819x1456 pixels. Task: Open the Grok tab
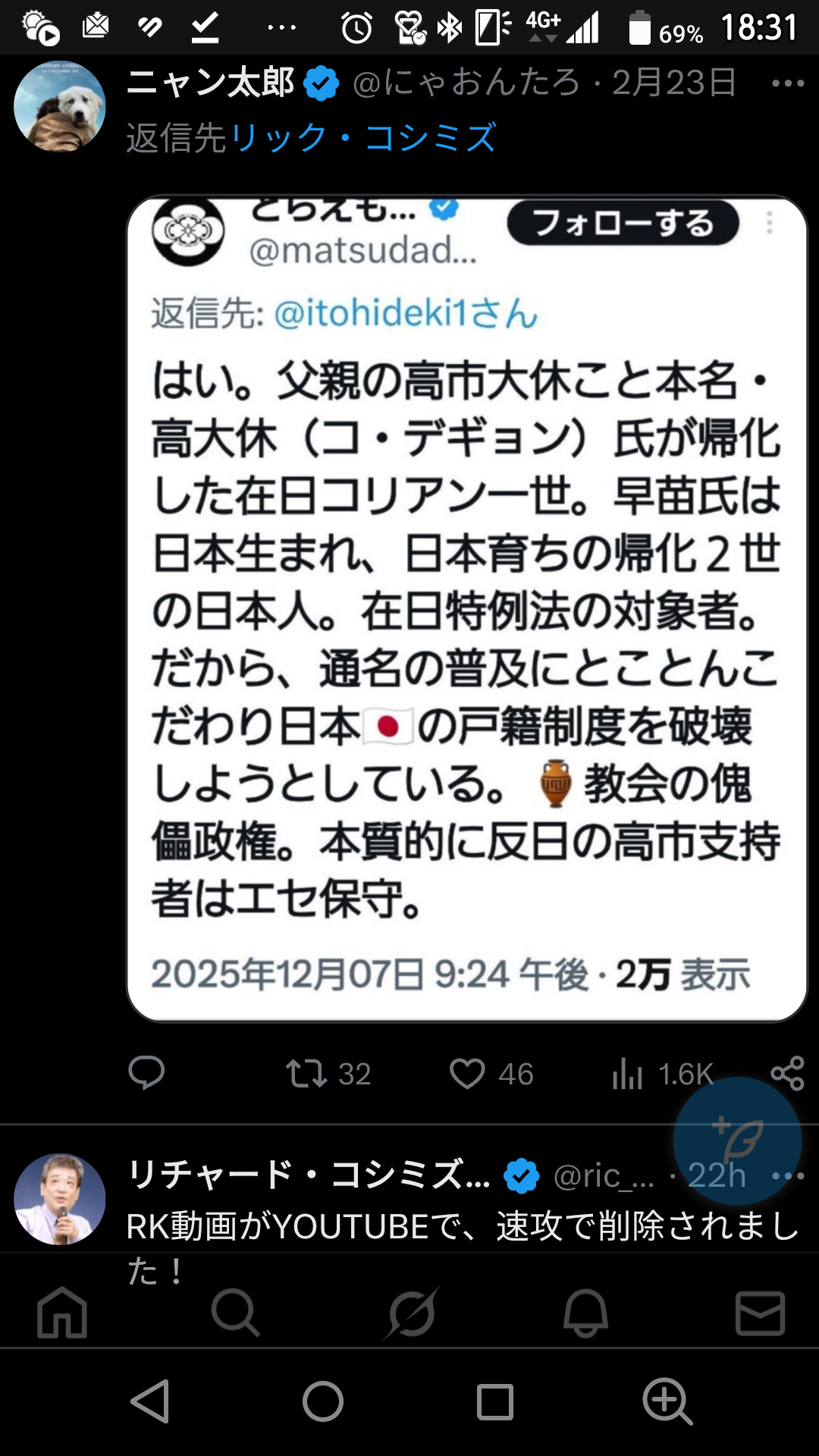click(410, 1313)
